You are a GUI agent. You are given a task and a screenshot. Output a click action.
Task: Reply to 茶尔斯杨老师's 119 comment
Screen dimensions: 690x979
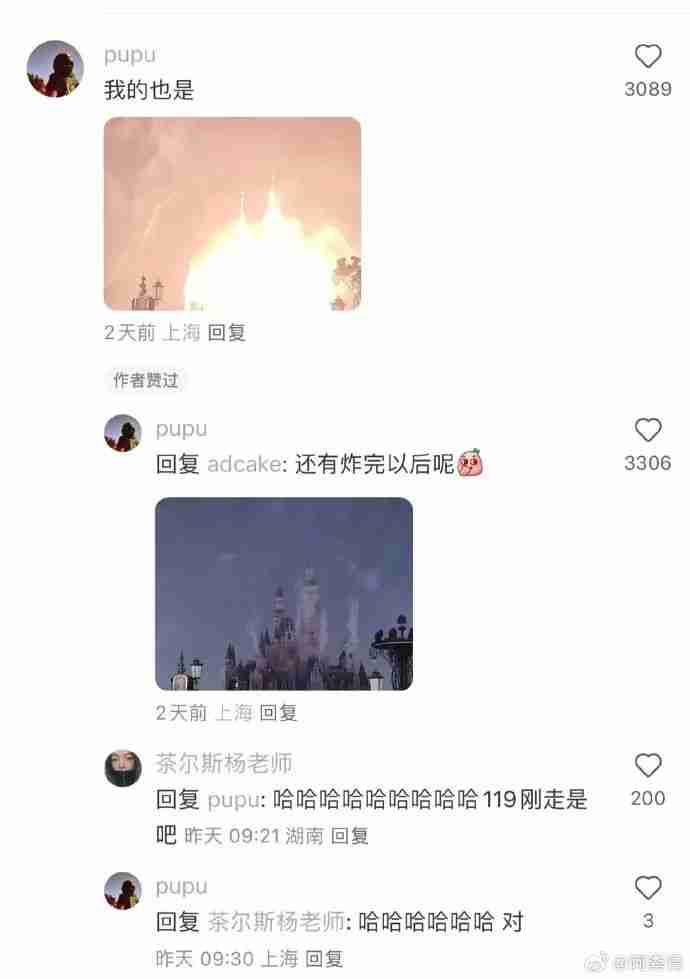(x=350, y=836)
